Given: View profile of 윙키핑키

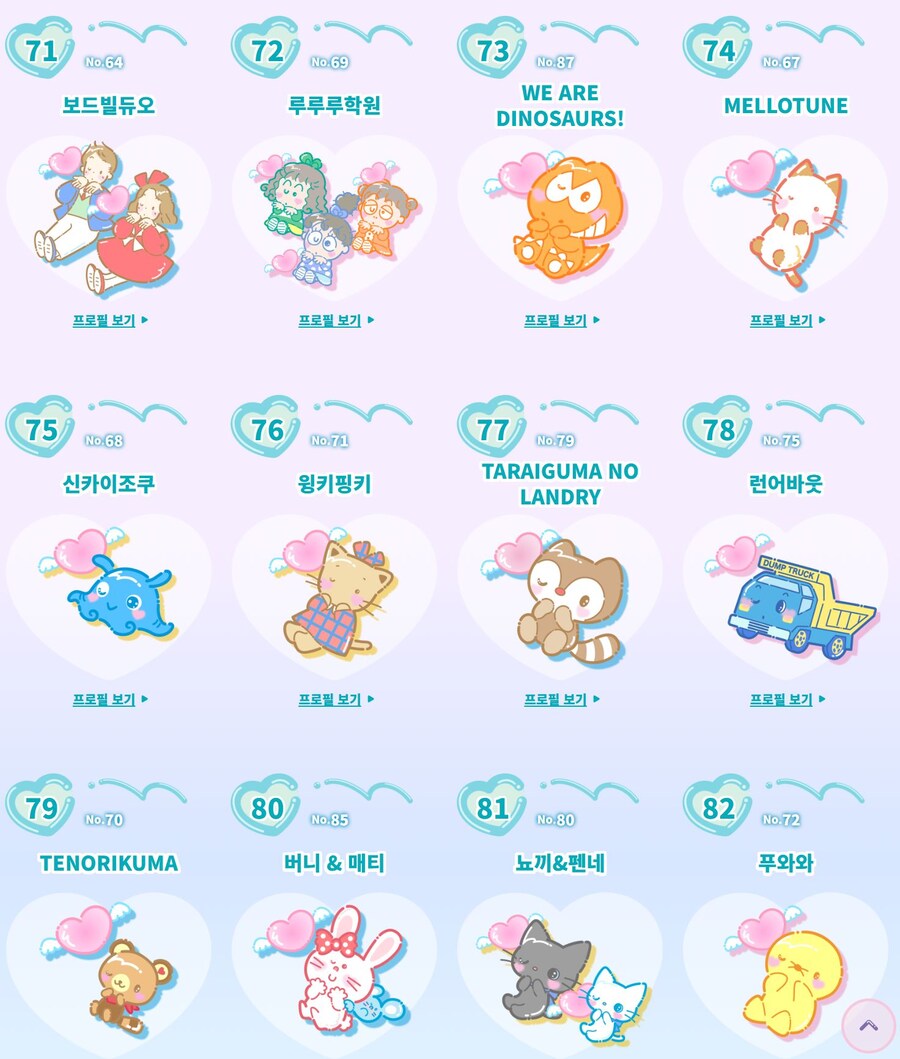Looking at the screenshot, I should [336, 700].
